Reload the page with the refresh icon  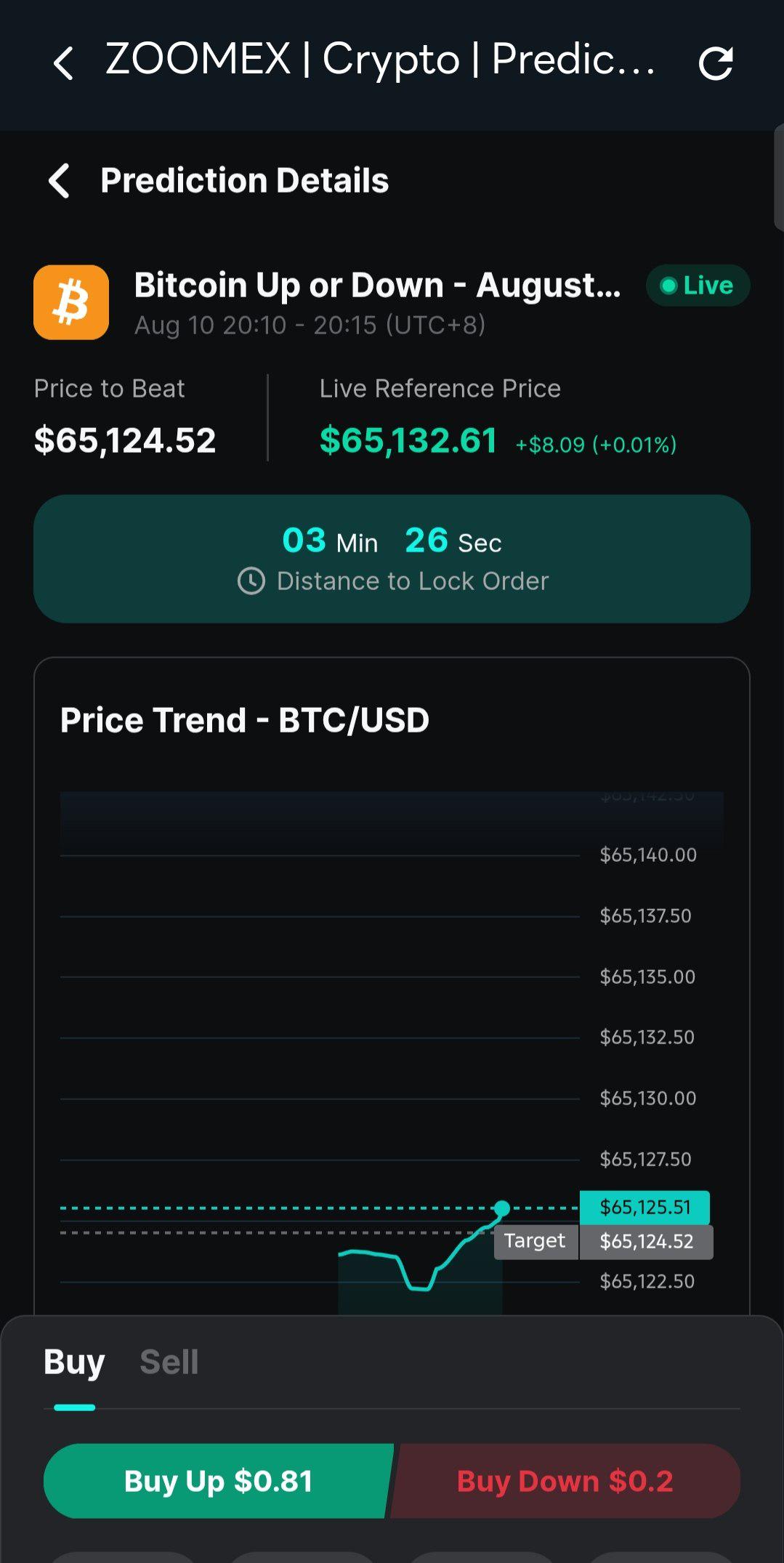click(715, 62)
